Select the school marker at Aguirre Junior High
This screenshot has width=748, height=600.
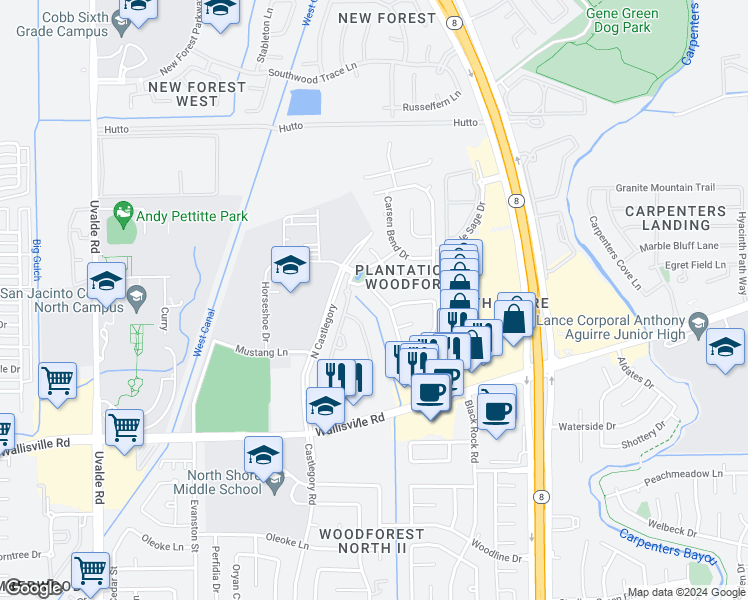(725, 349)
